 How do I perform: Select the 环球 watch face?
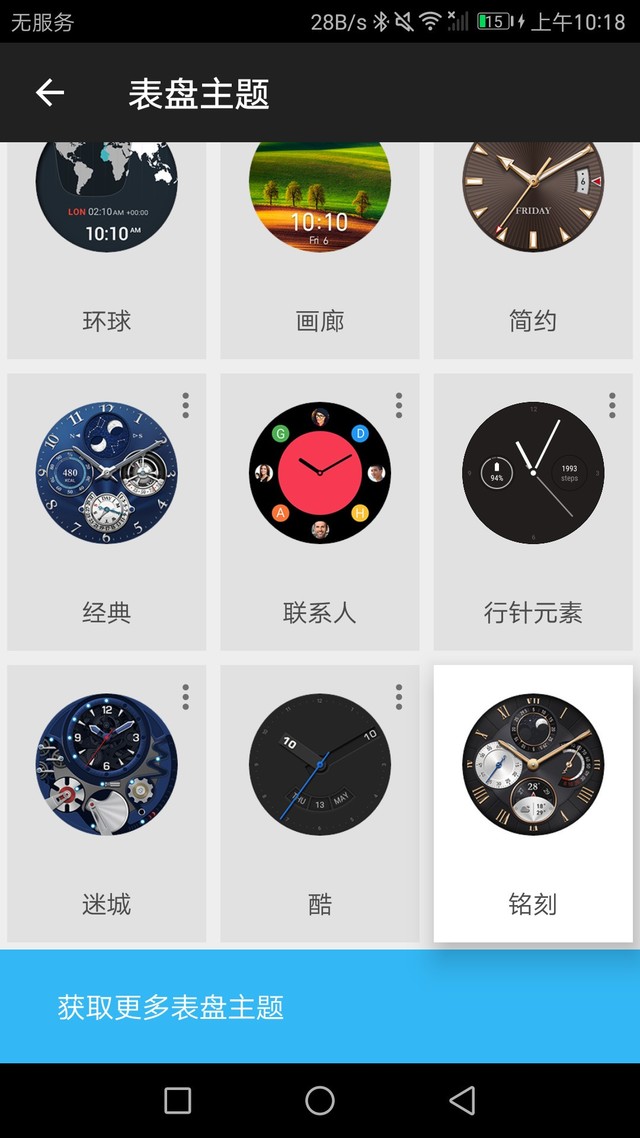tap(107, 240)
